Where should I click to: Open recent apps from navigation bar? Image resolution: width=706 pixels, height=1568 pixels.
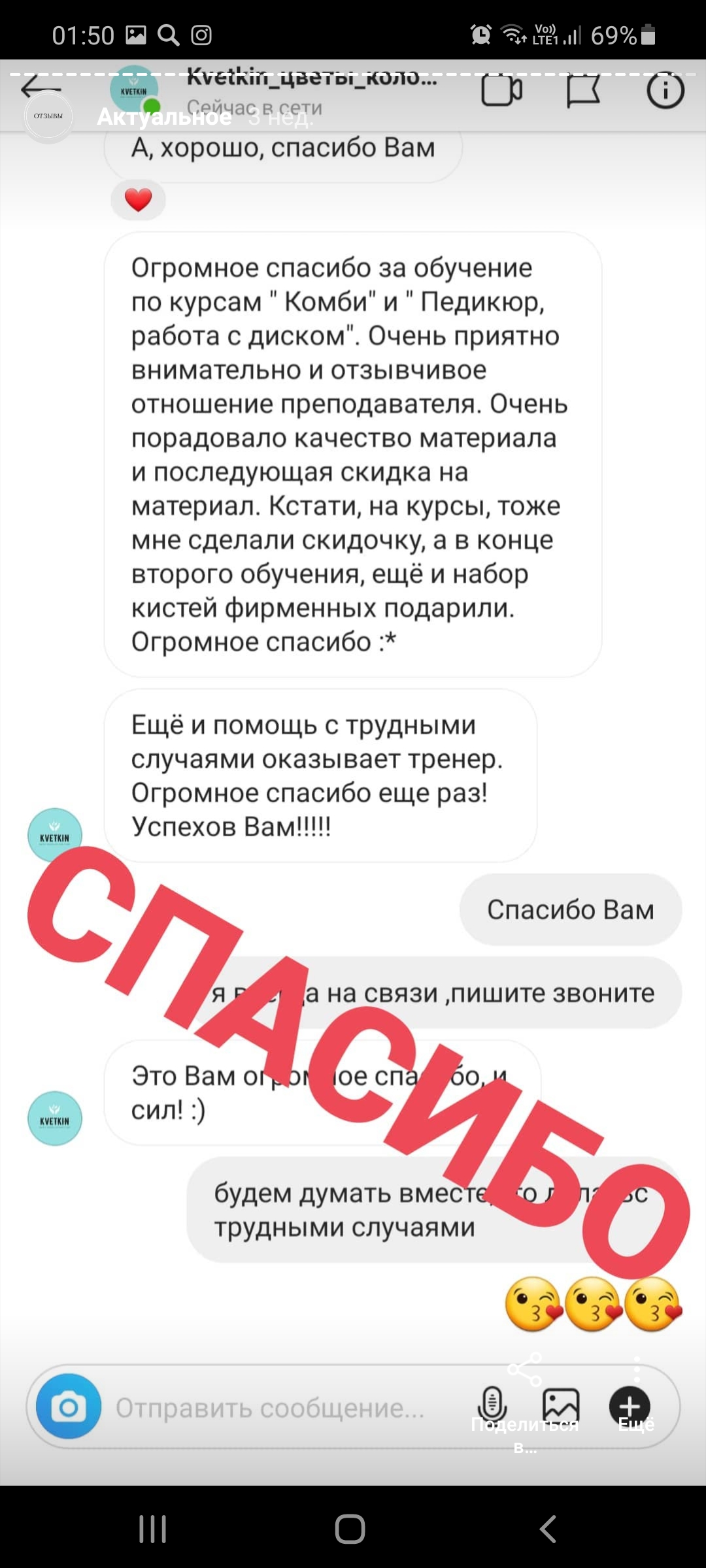pyautogui.click(x=152, y=1529)
